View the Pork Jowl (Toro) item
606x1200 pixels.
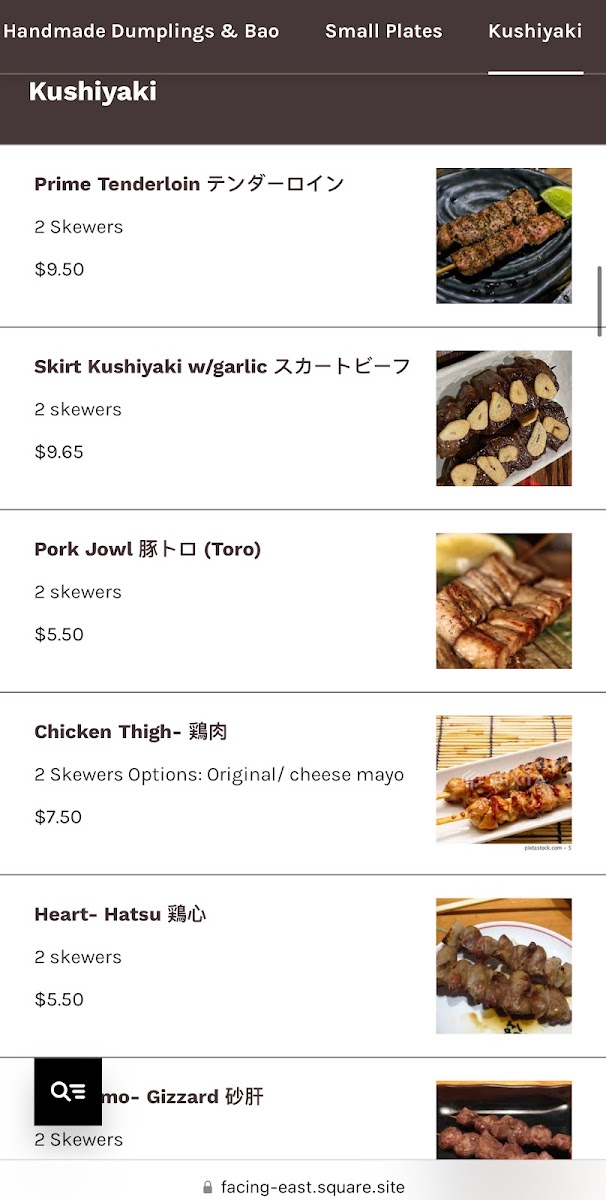click(147, 550)
